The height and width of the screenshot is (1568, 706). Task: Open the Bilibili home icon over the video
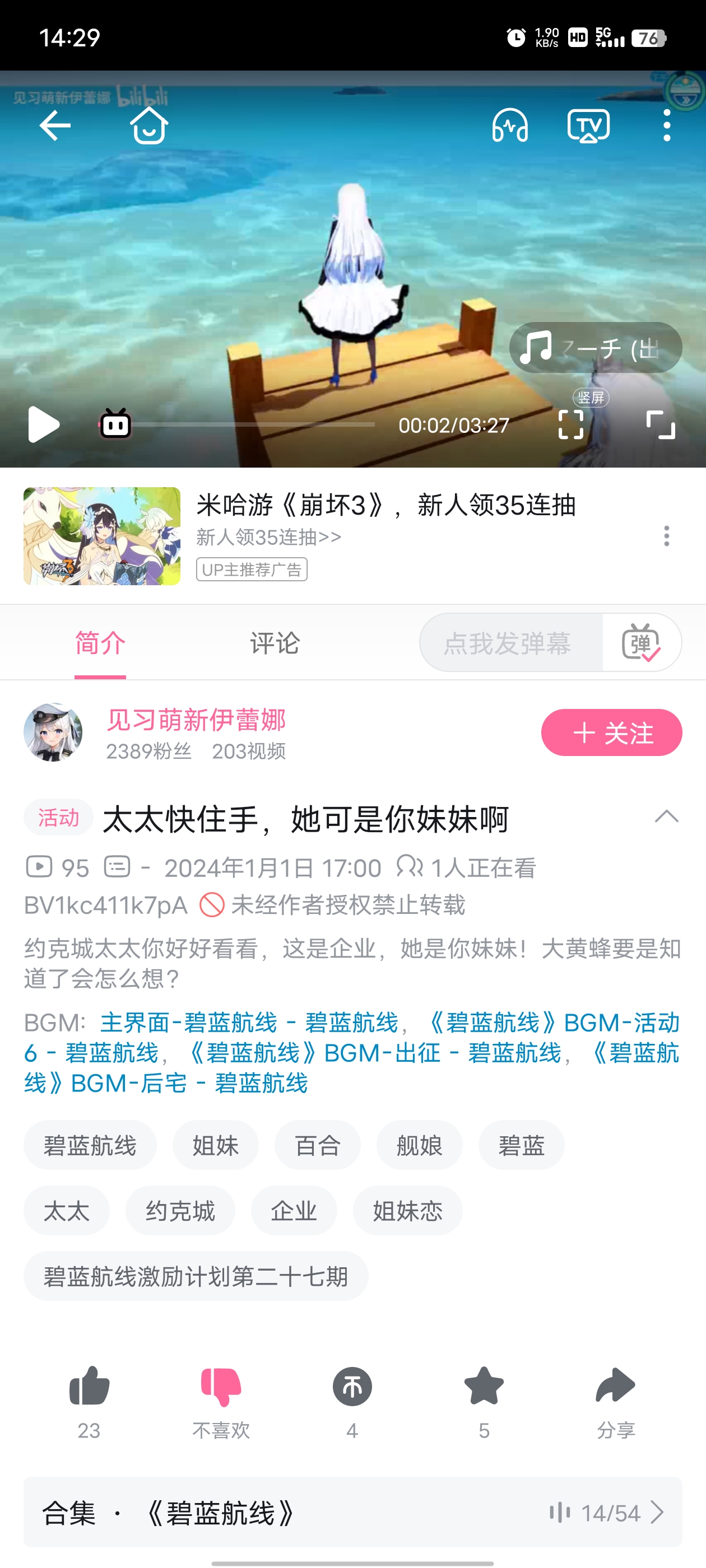[x=149, y=126]
